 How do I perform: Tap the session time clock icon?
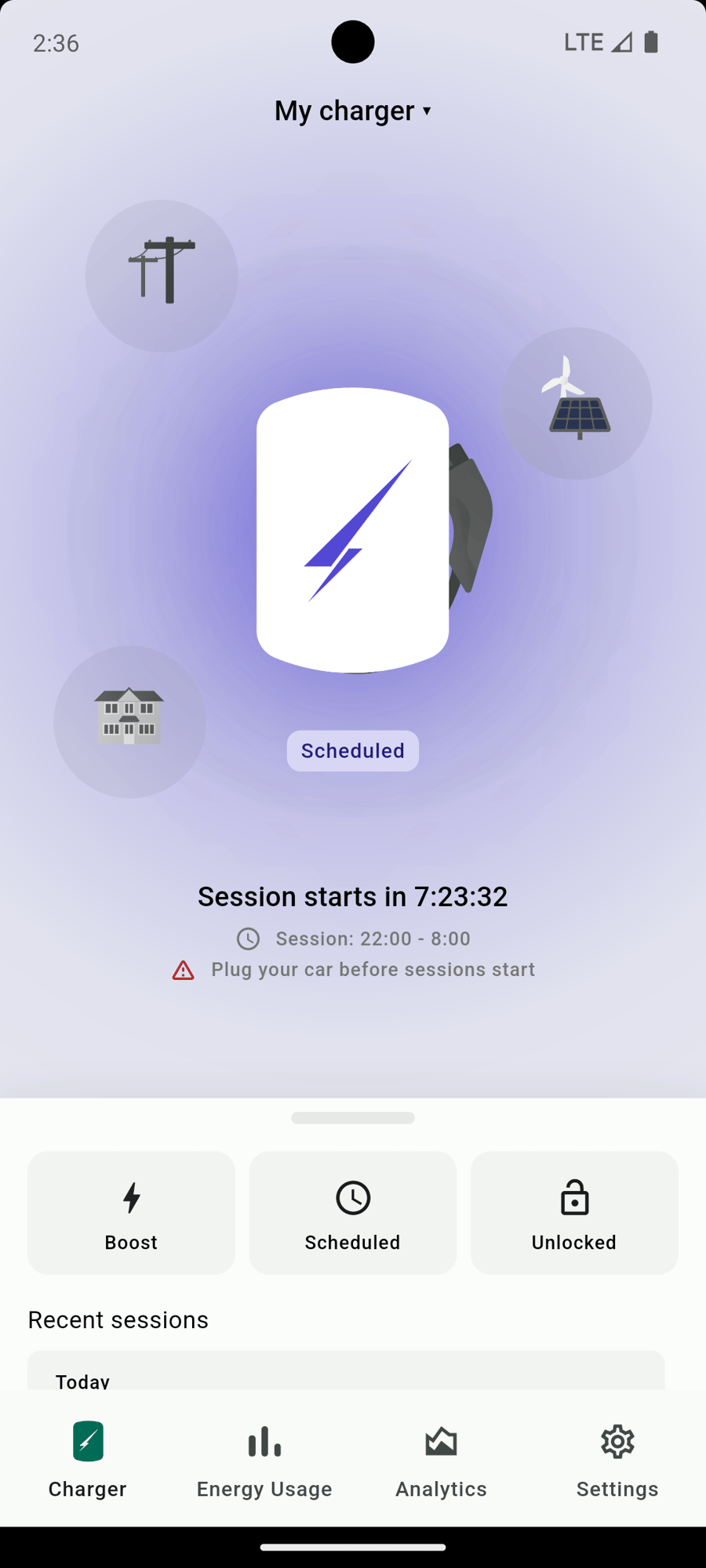pos(248,938)
